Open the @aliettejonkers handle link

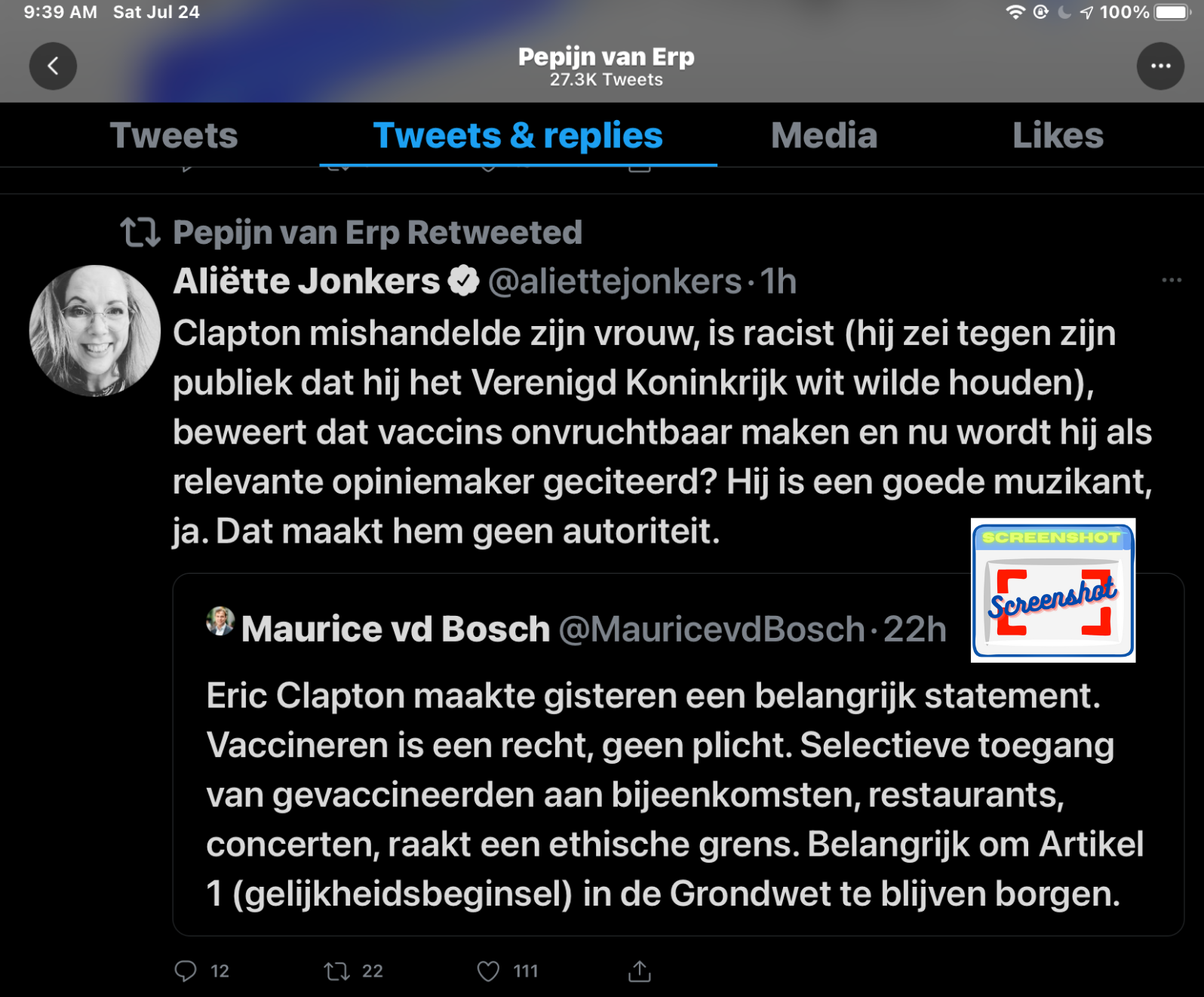[x=615, y=282]
